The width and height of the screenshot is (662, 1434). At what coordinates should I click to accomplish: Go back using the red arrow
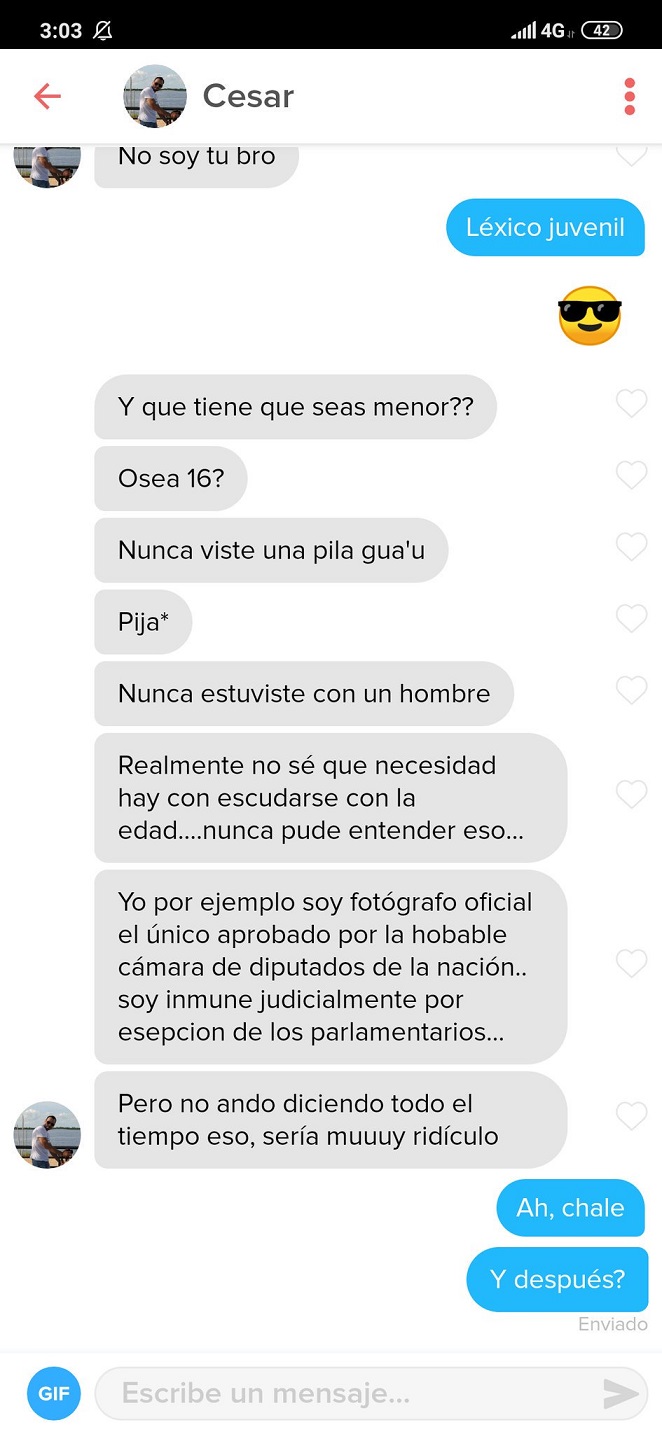[x=47, y=96]
